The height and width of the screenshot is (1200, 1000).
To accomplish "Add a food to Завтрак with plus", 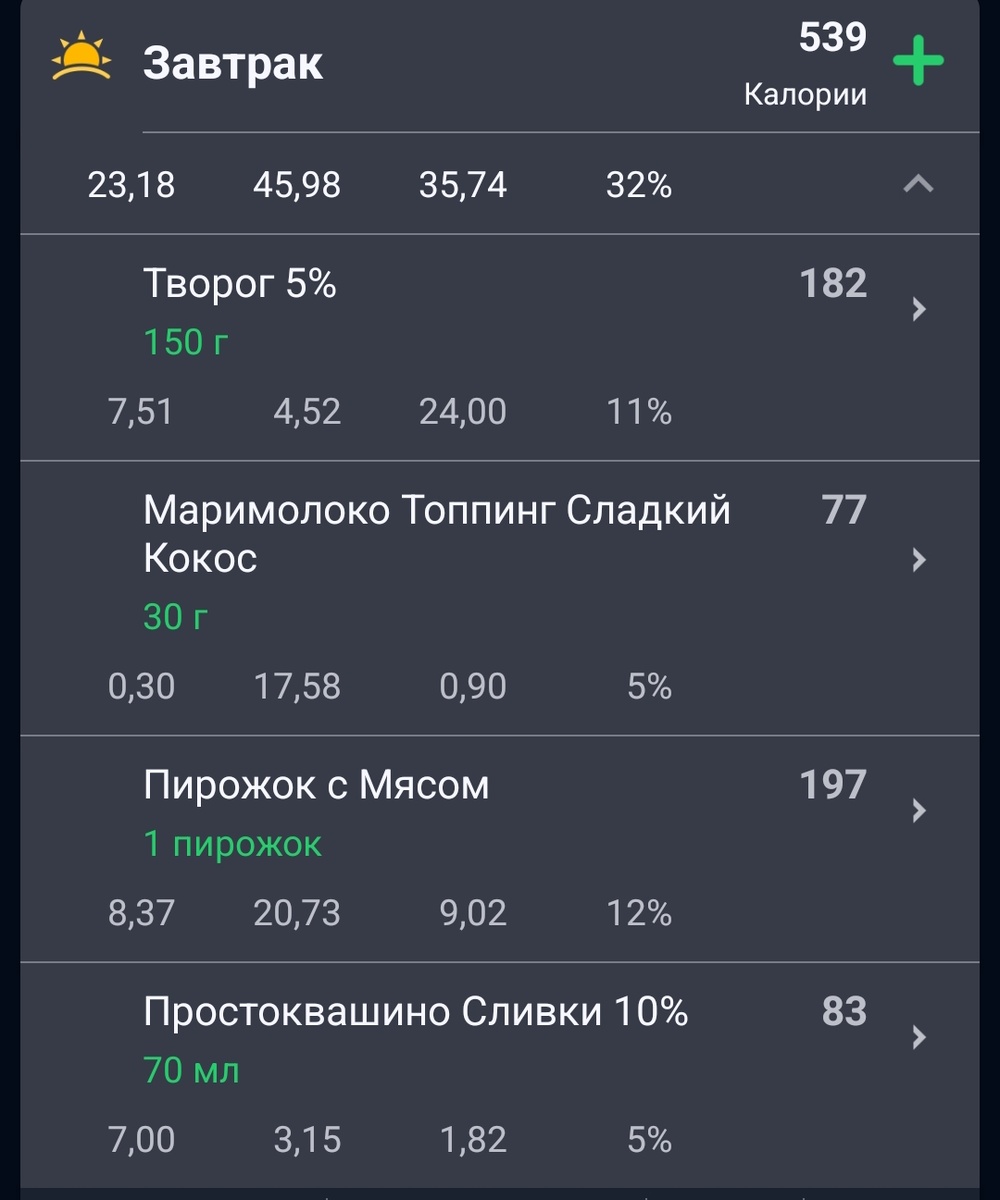I will (x=918, y=62).
